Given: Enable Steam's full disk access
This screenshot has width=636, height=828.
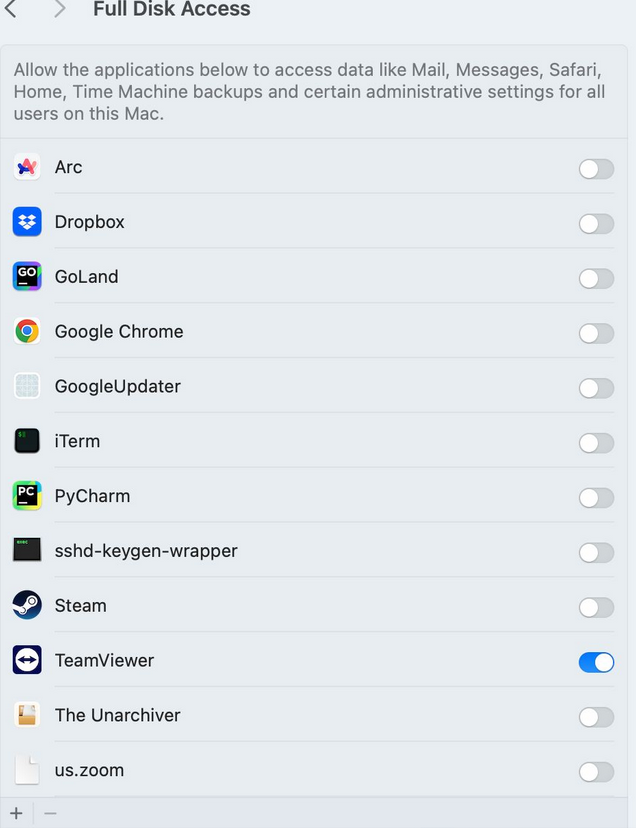Looking at the screenshot, I should coord(596,607).
